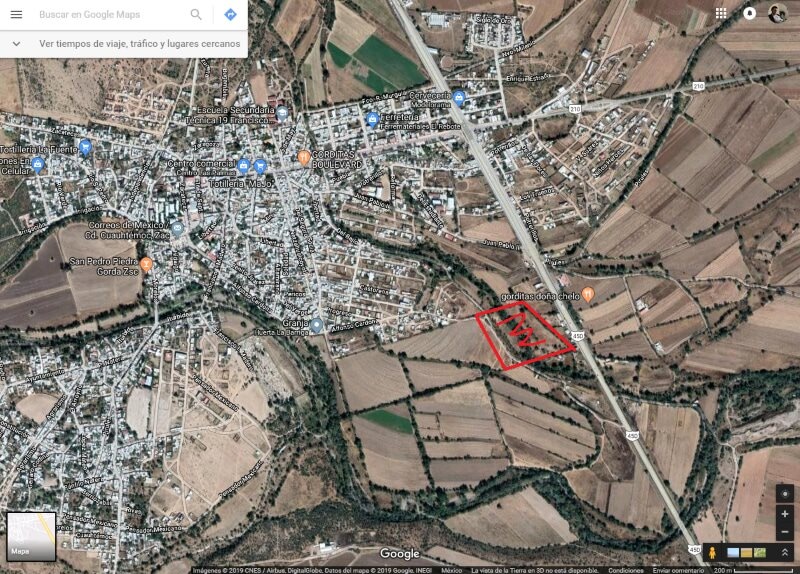This screenshot has height=574, width=800.
Task: Open the Ferretería shop marker
Action: (x=373, y=119)
